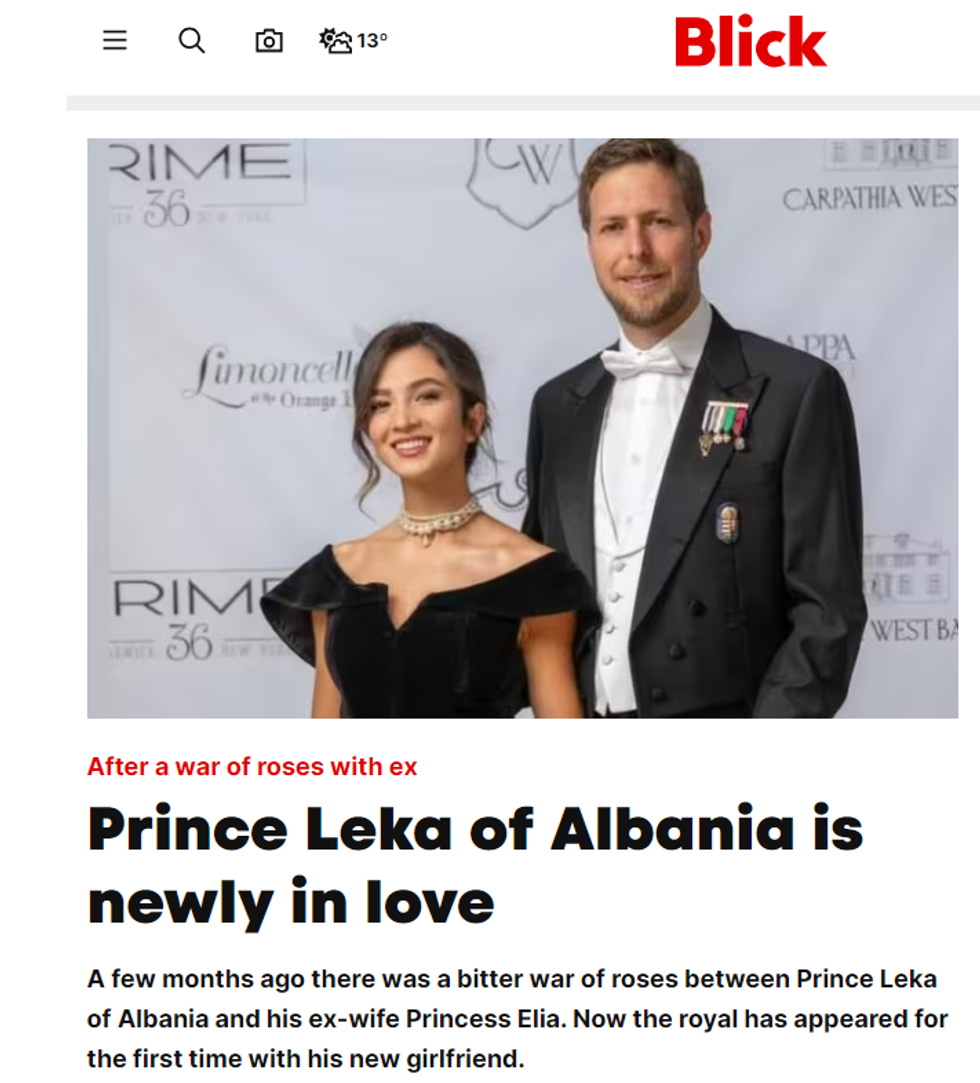Go to the Blick homepage logo
The width and height of the screenshot is (980, 1083).
pos(750,42)
